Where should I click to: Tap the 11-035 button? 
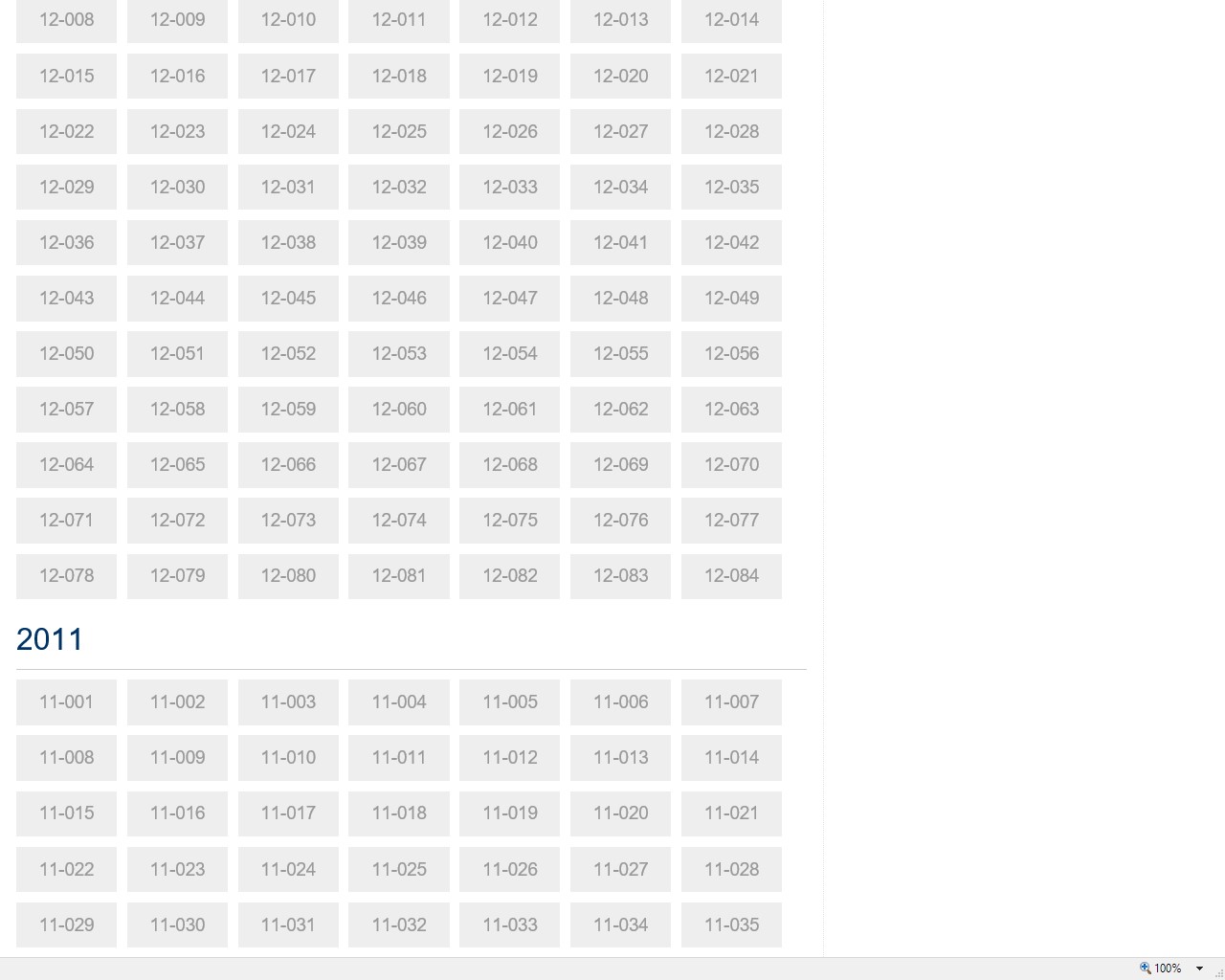tap(731, 924)
